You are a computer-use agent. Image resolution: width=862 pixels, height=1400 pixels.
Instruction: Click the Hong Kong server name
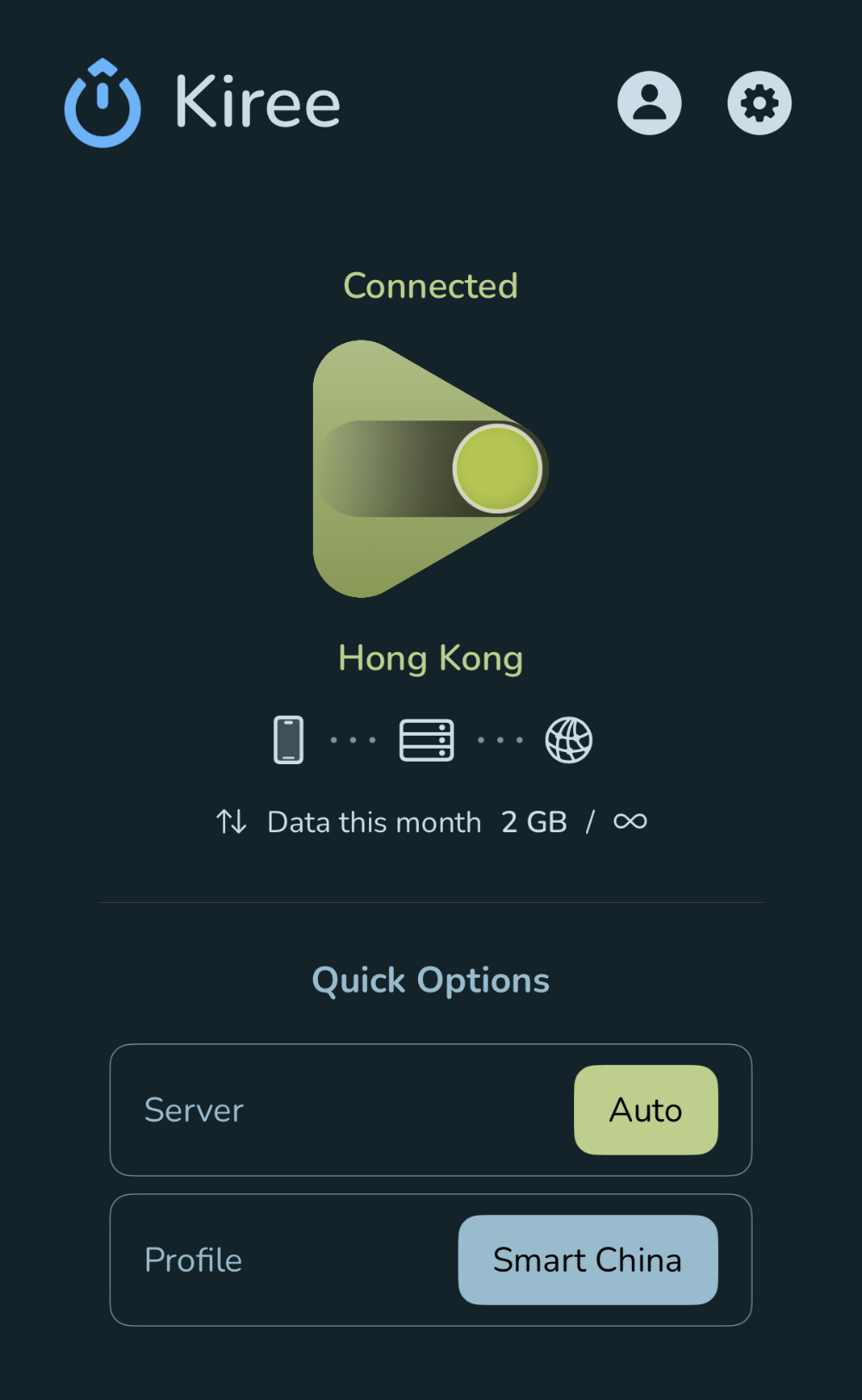click(431, 657)
